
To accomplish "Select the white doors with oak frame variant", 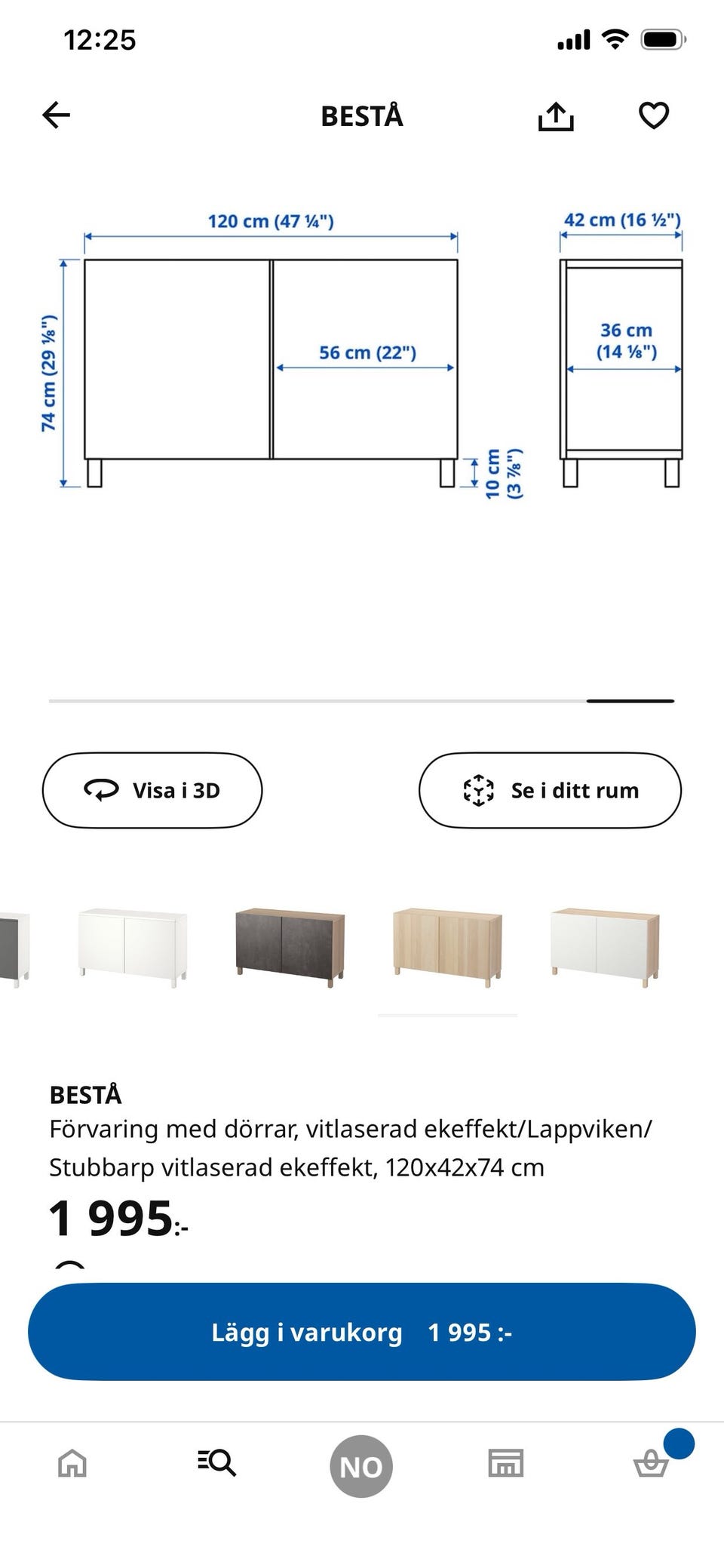I will coord(605,947).
